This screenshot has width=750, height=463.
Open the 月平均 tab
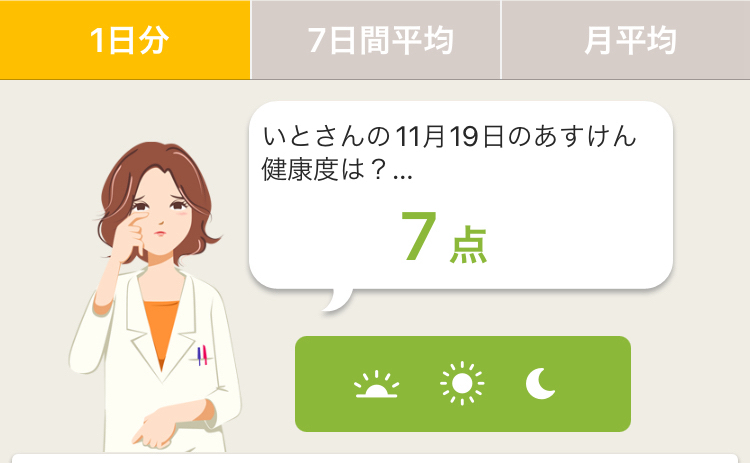pos(627,40)
